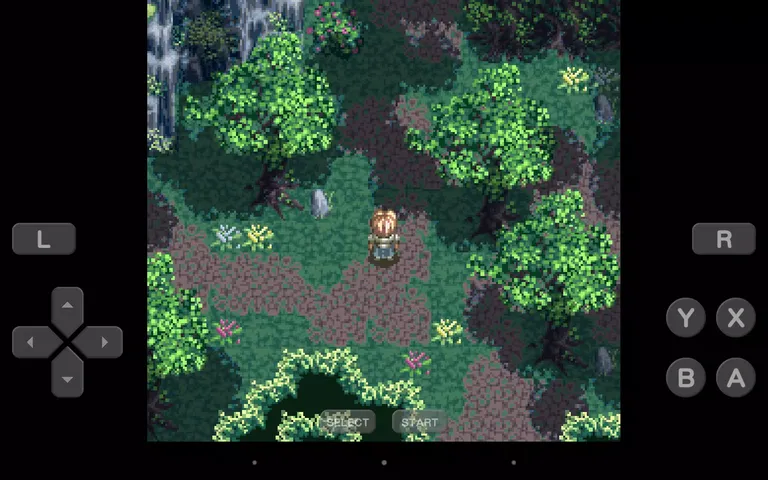Tap the A action button
Image resolution: width=768 pixels, height=480 pixels.
[736, 378]
